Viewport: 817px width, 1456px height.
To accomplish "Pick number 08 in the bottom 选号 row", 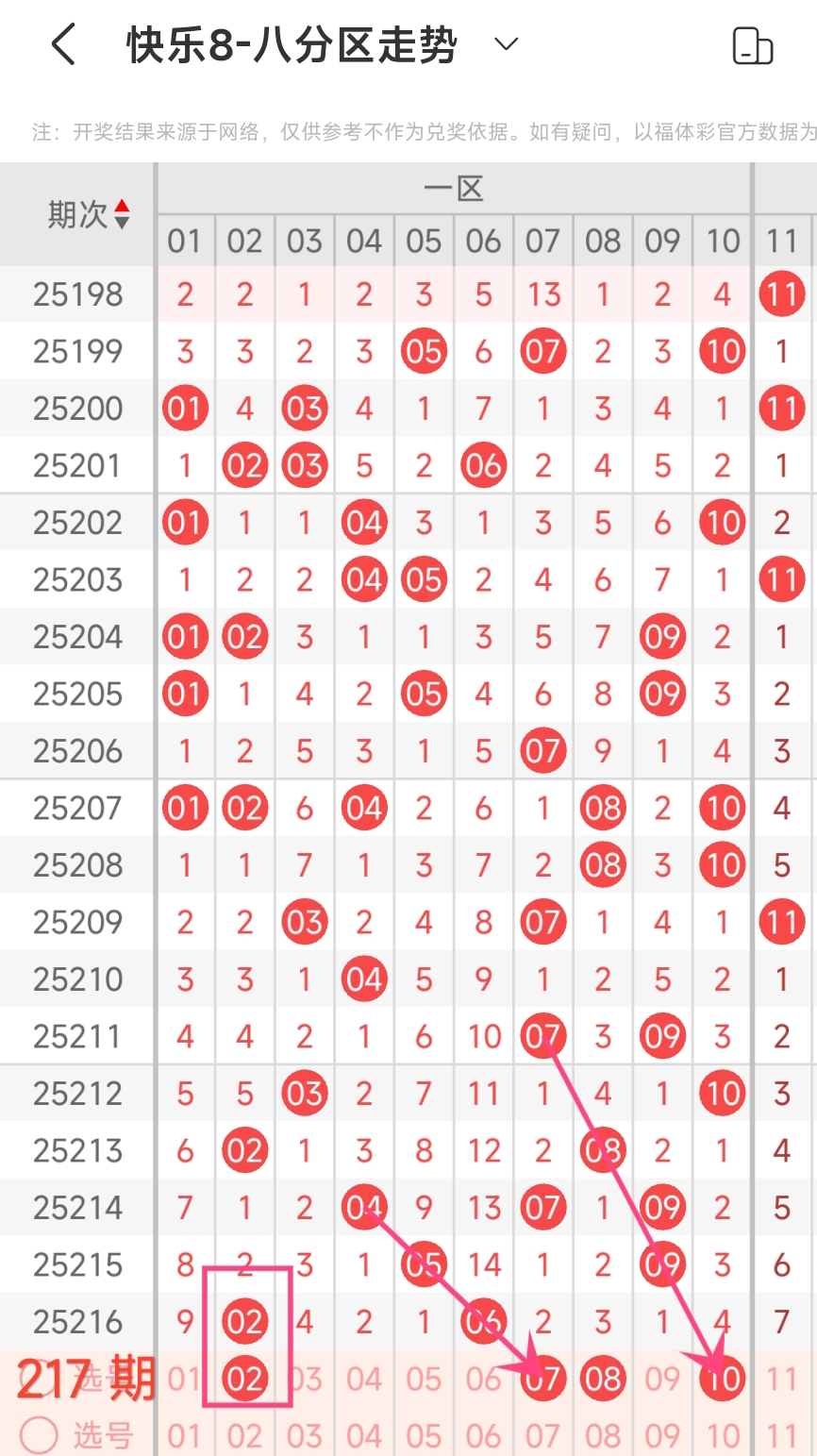I will point(603,1436).
